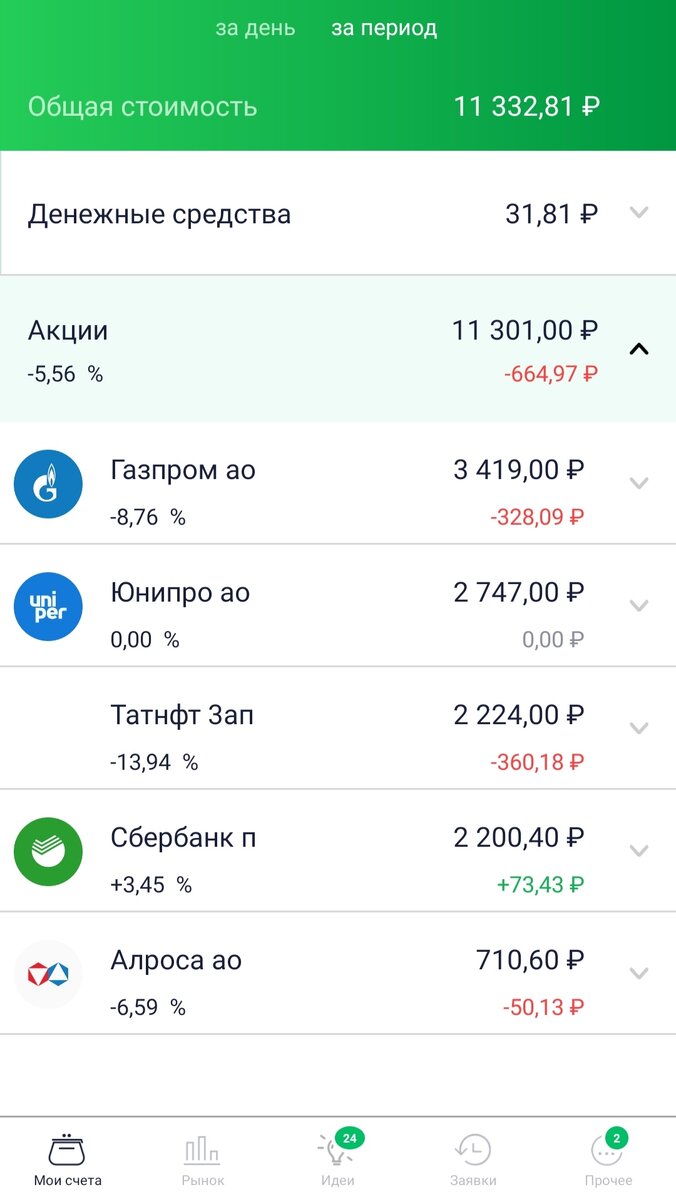The image size is (676, 1200).
Task: Open the Татнфт 3ап position
Action: tap(338, 728)
